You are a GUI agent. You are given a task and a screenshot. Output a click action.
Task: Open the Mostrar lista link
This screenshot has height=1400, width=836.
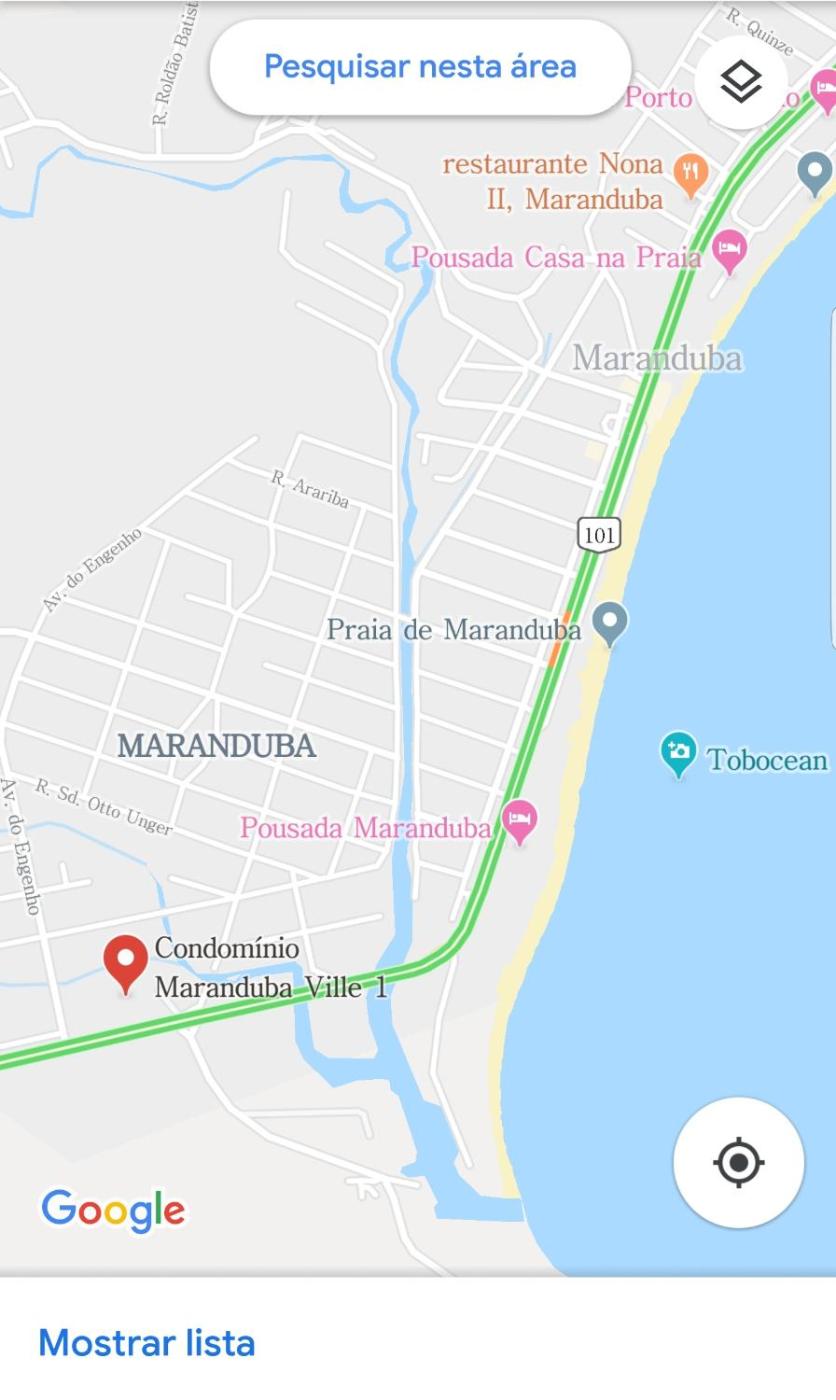(x=147, y=1342)
